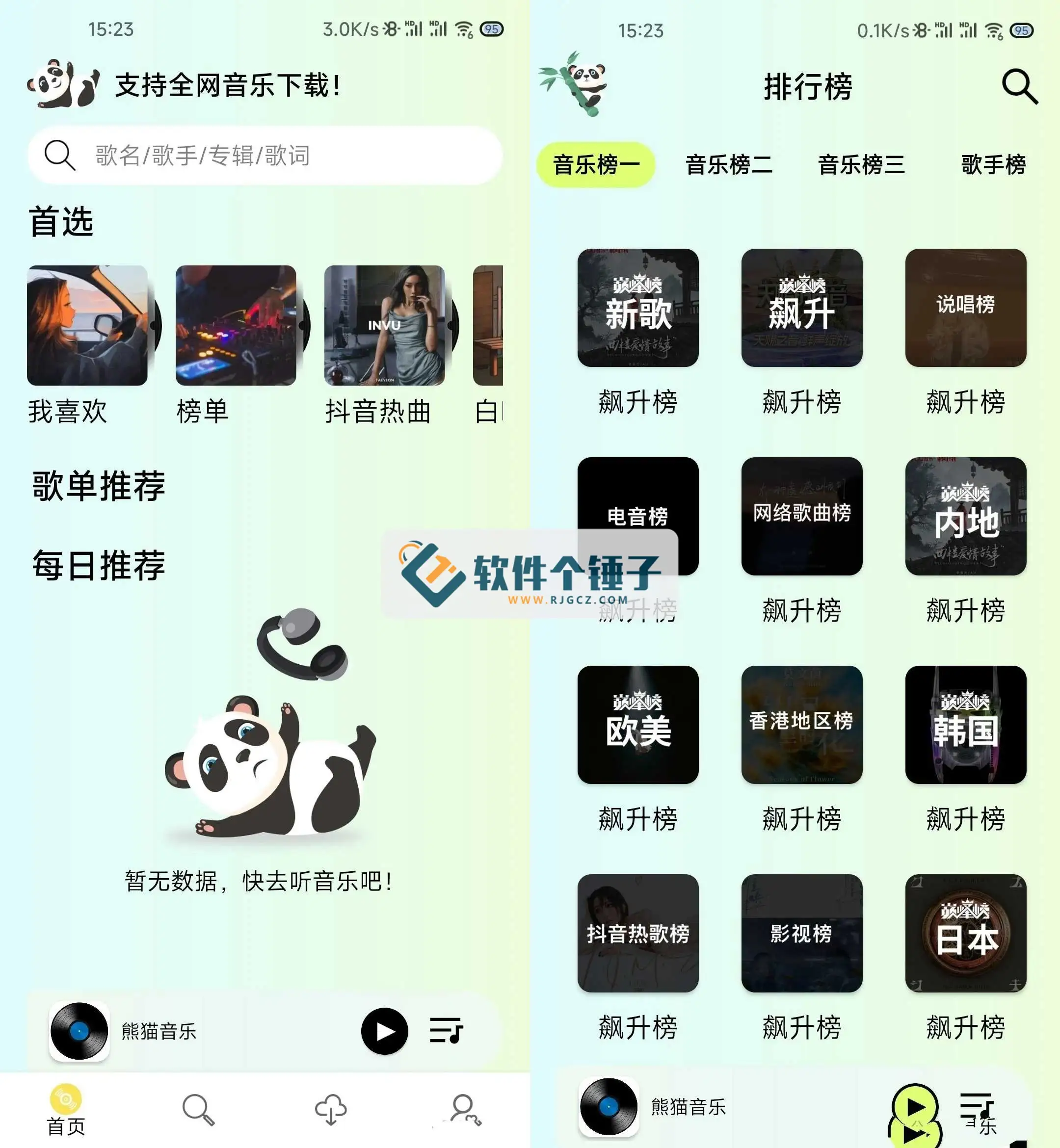The height and width of the screenshot is (1148, 1060).
Task: Open the 说唱榜 chart tile
Action: [965, 308]
